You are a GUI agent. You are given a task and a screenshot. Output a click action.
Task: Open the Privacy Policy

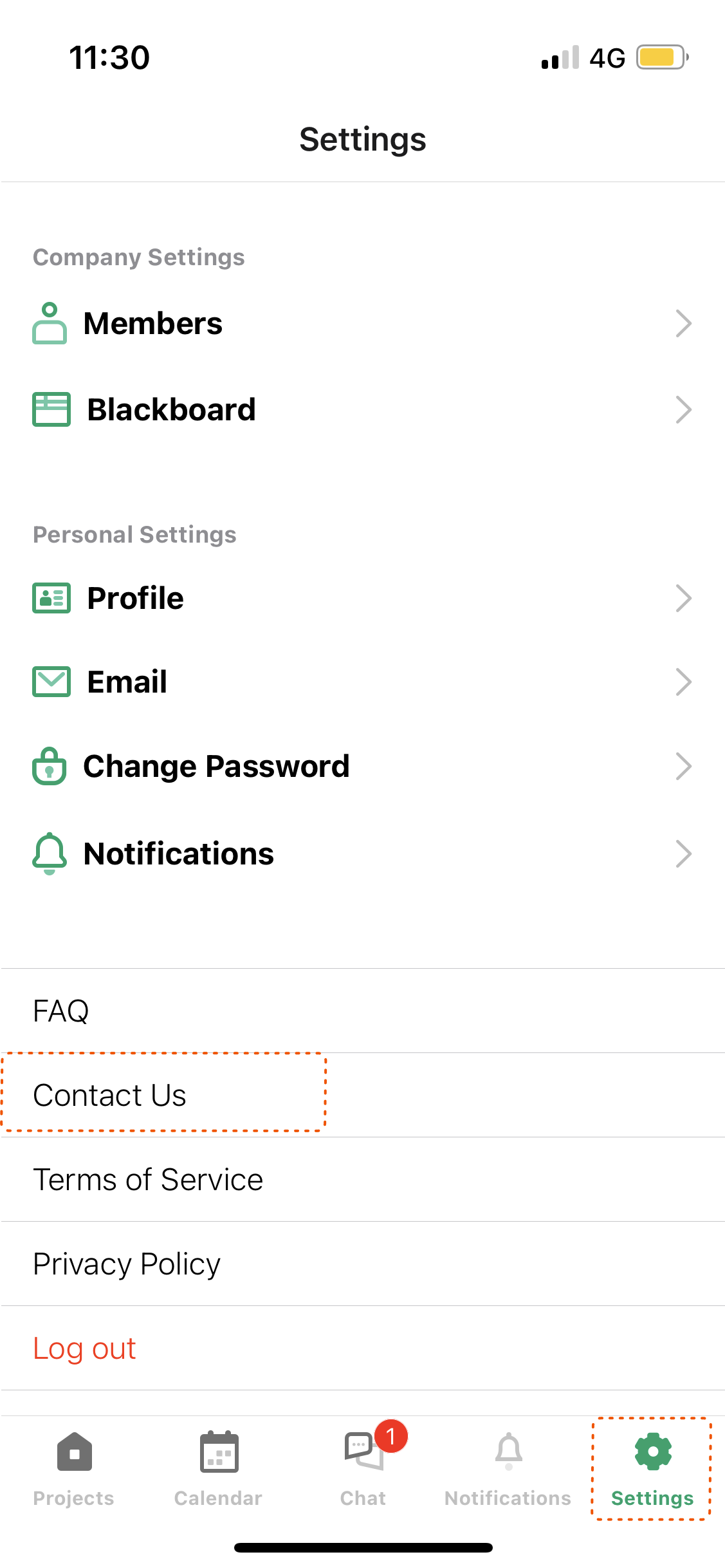(x=127, y=1264)
